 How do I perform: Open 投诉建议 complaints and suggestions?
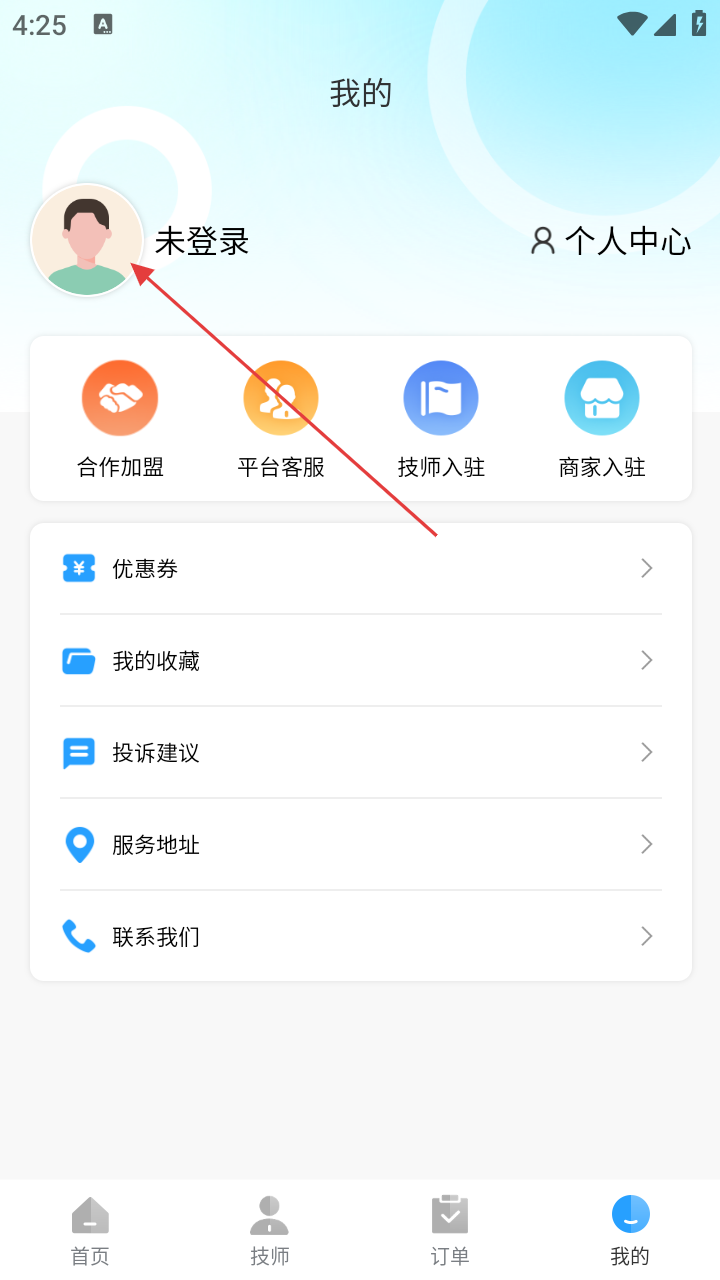click(360, 753)
